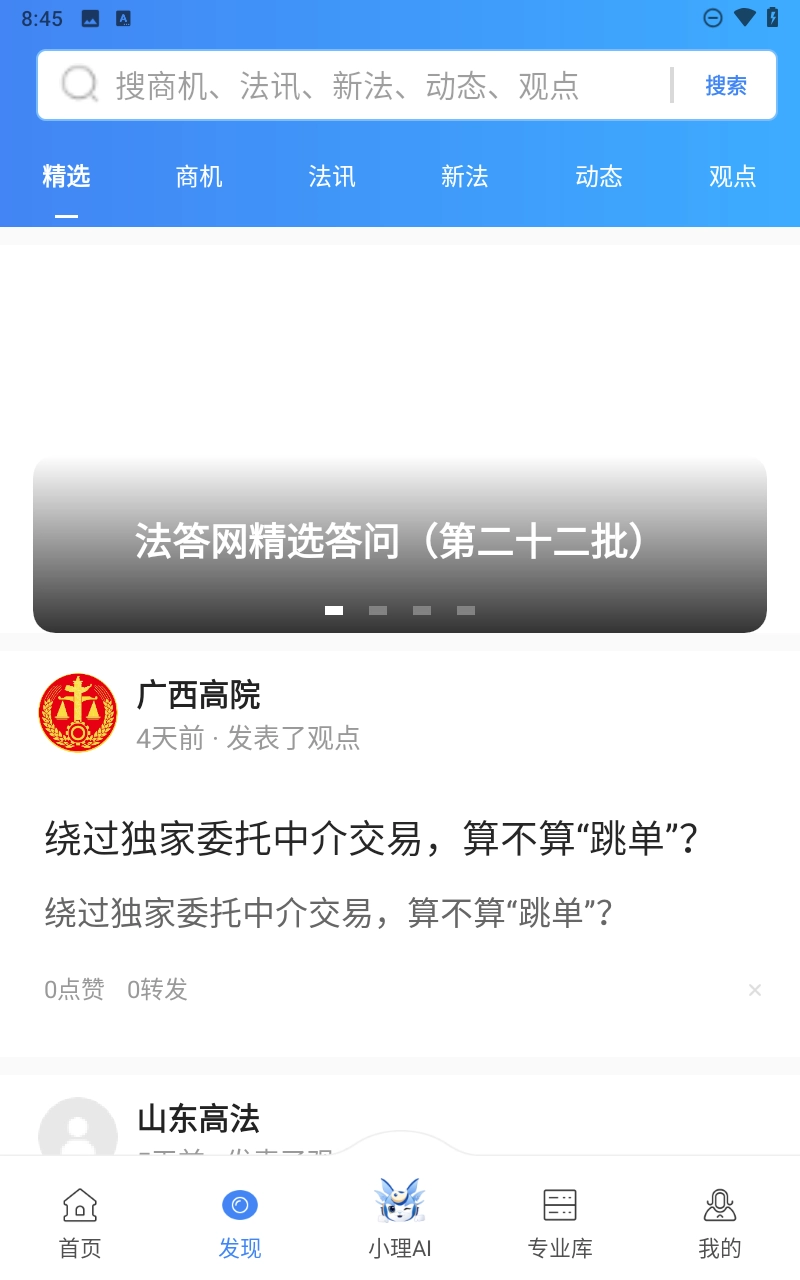
Task: Open the 小理AI assistant mascot icon
Action: [400, 1205]
